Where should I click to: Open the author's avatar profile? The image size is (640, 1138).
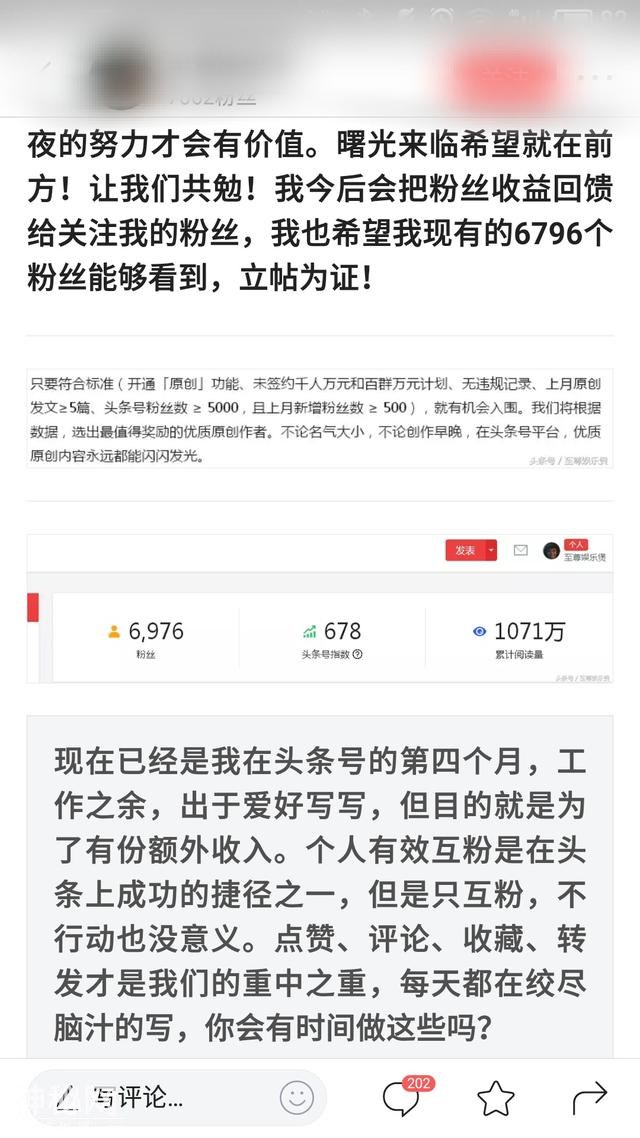coord(120,77)
